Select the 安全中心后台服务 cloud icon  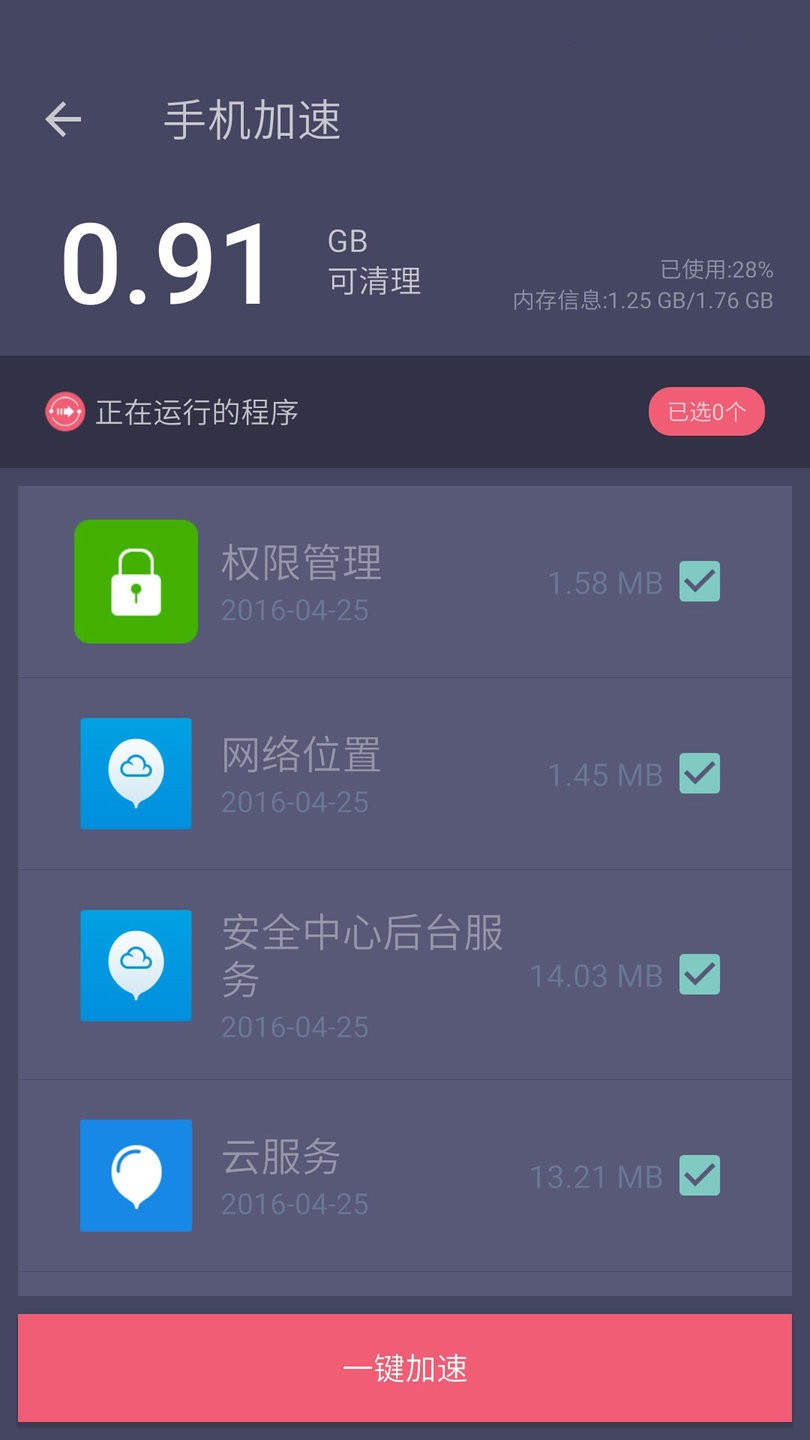(x=135, y=966)
